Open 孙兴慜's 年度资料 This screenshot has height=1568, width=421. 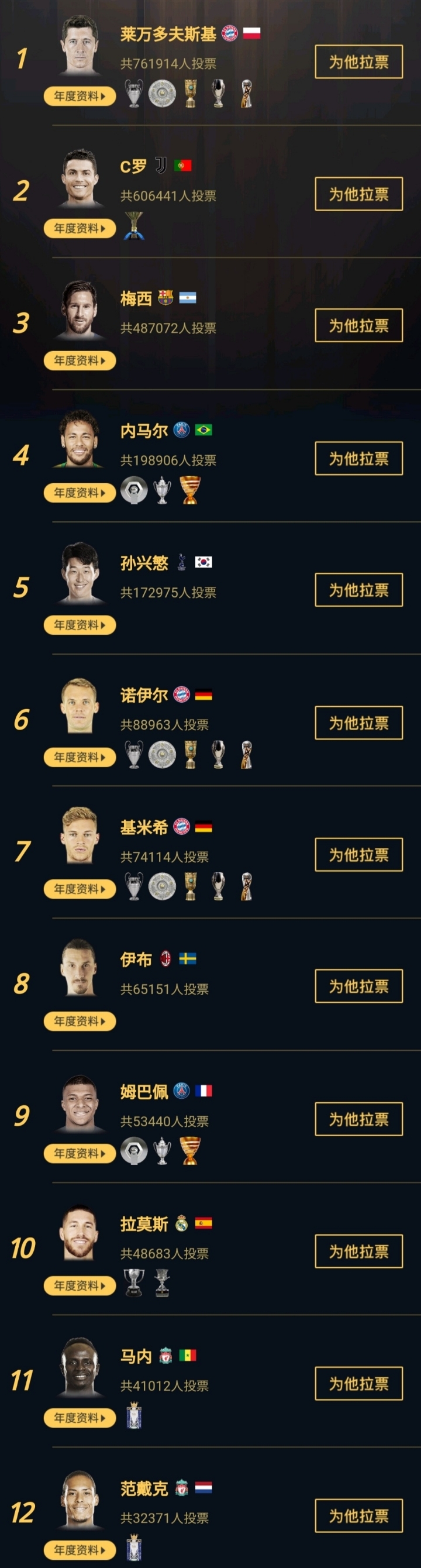pos(80,624)
